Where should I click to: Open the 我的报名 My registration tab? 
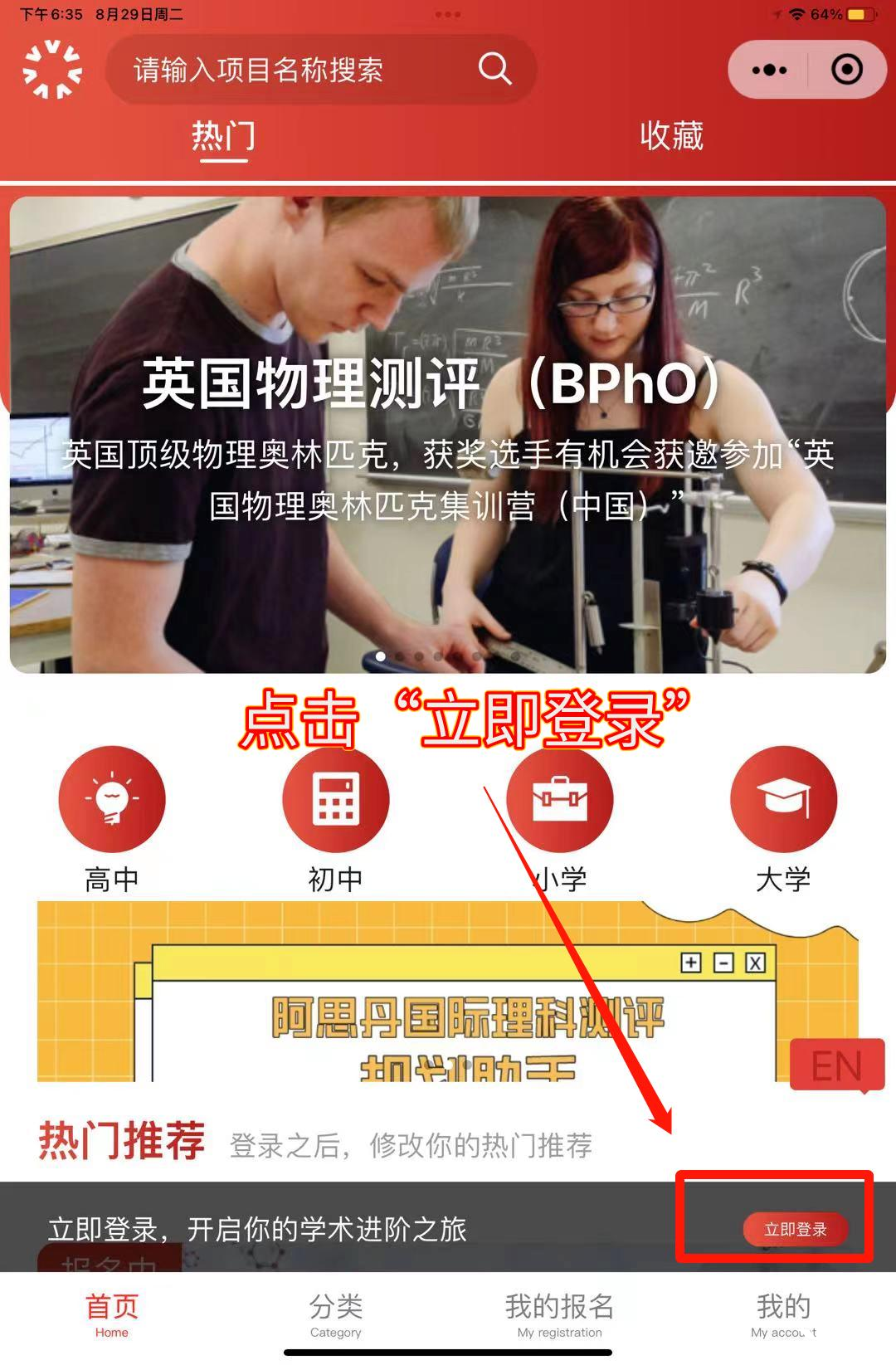559,1314
